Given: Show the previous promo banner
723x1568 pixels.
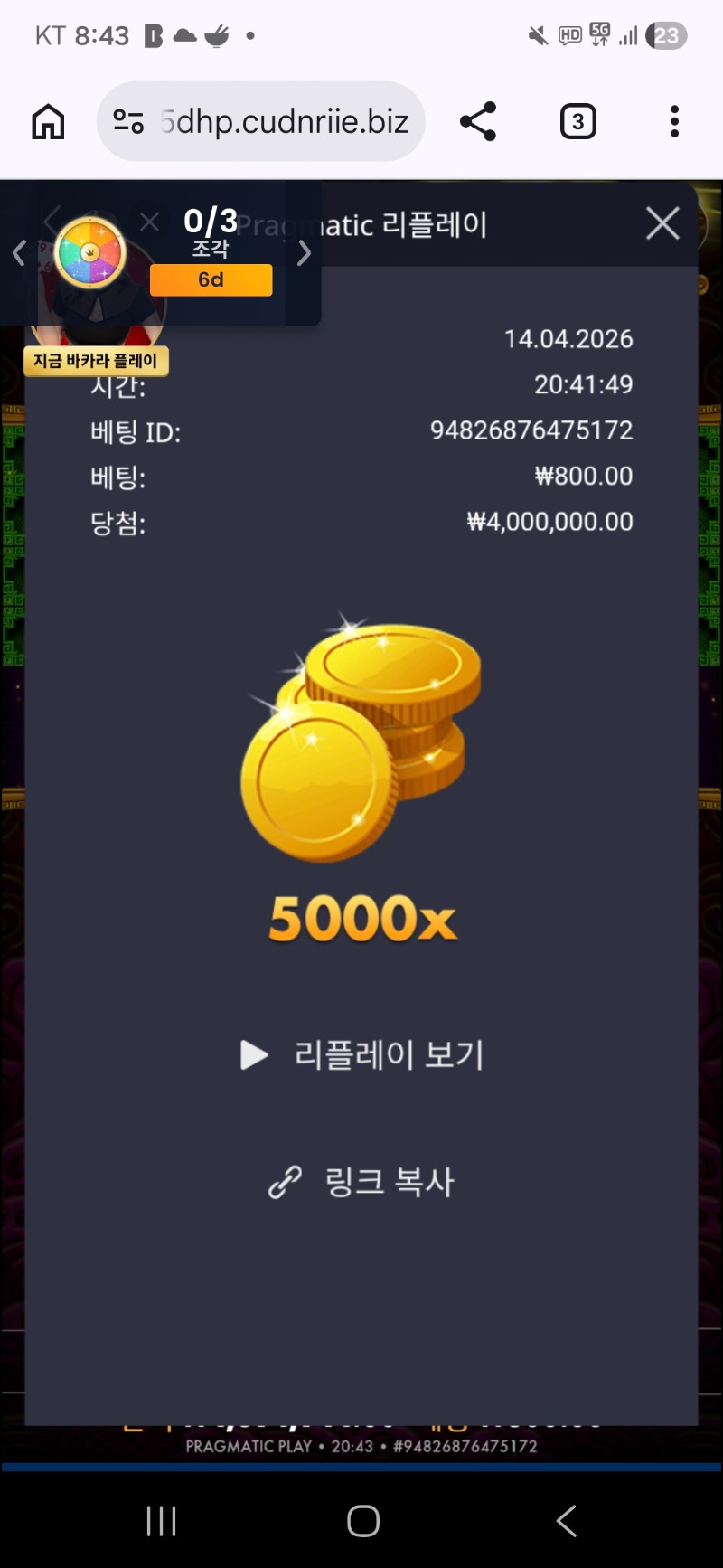Looking at the screenshot, I should pyautogui.click(x=18, y=253).
